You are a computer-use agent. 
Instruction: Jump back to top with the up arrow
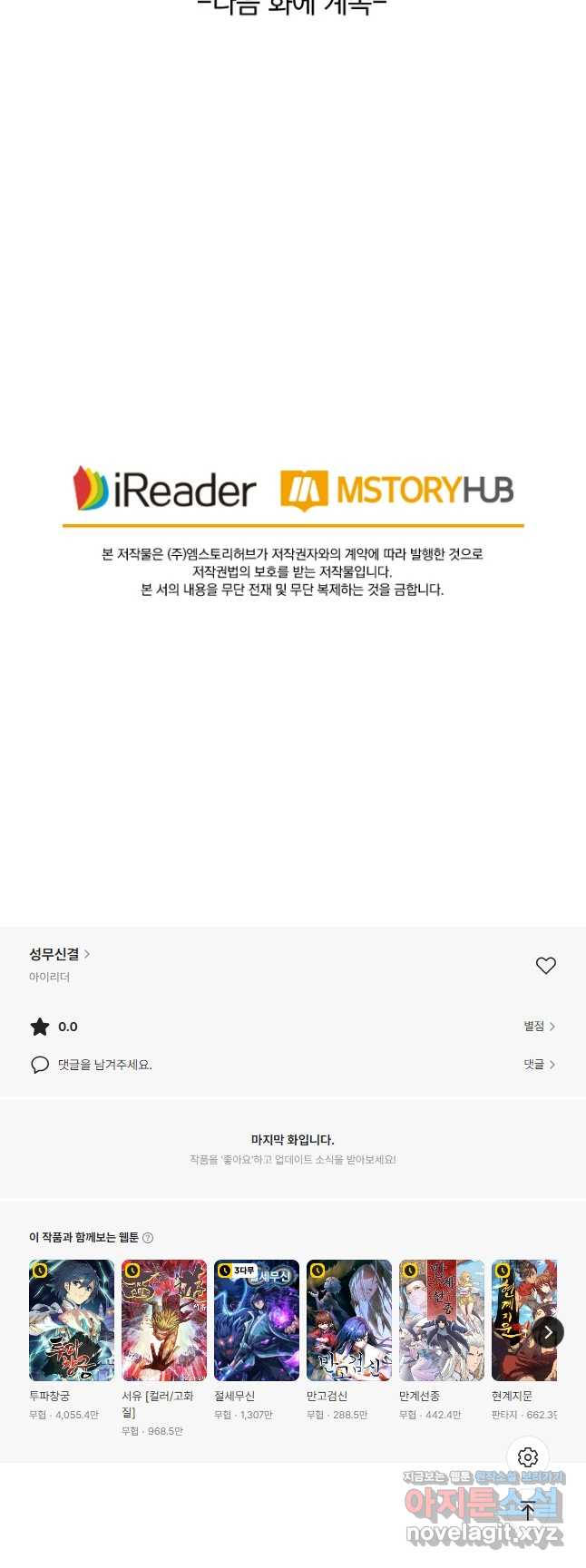[528, 1512]
